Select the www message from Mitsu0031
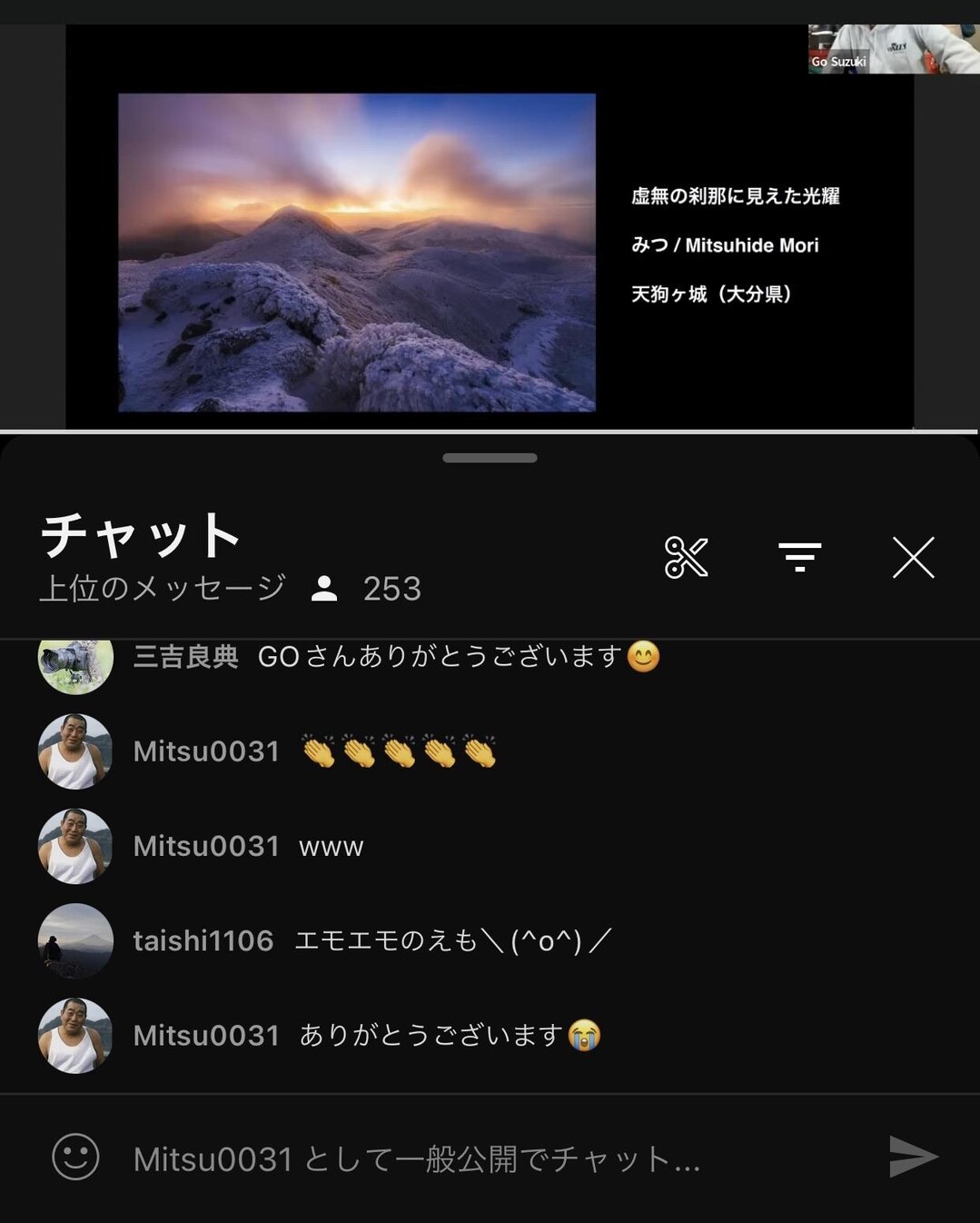Image resolution: width=980 pixels, height=1223 pixels. coord(331,846)
